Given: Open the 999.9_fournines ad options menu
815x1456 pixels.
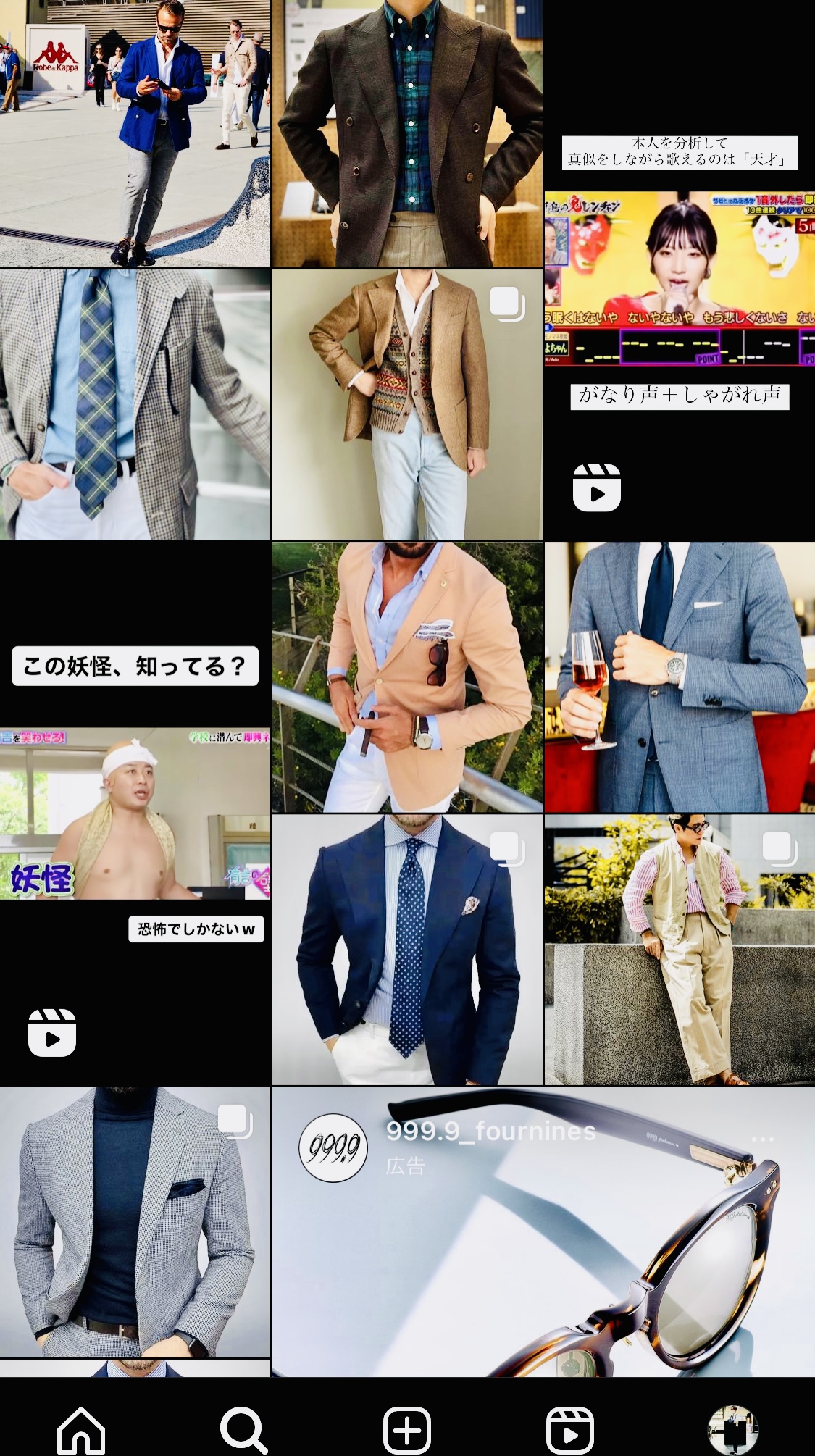Looking at the screenshot, I should point(762,1139).
